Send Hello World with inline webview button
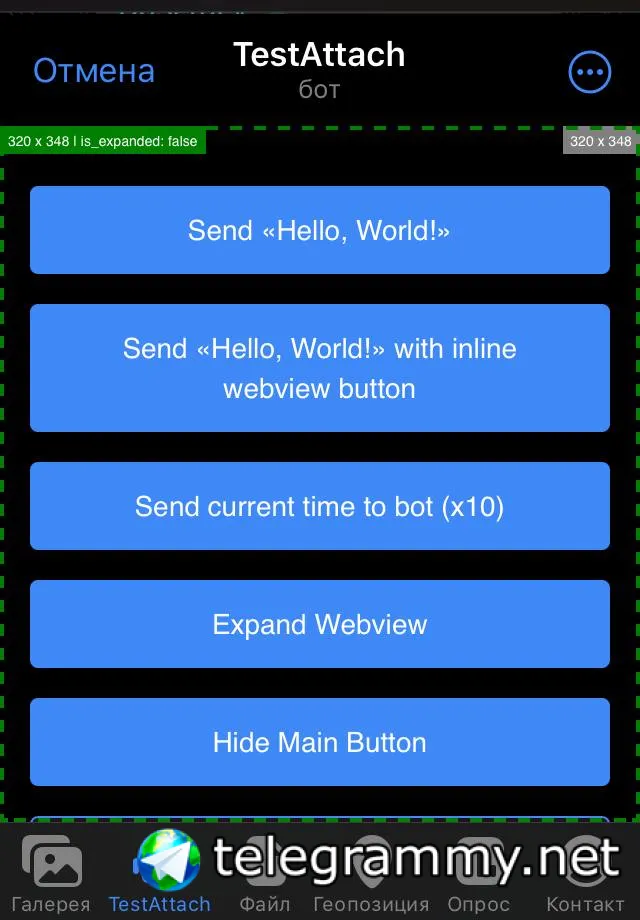Viewport: 640px width, 920px height. tap(319, 368)
